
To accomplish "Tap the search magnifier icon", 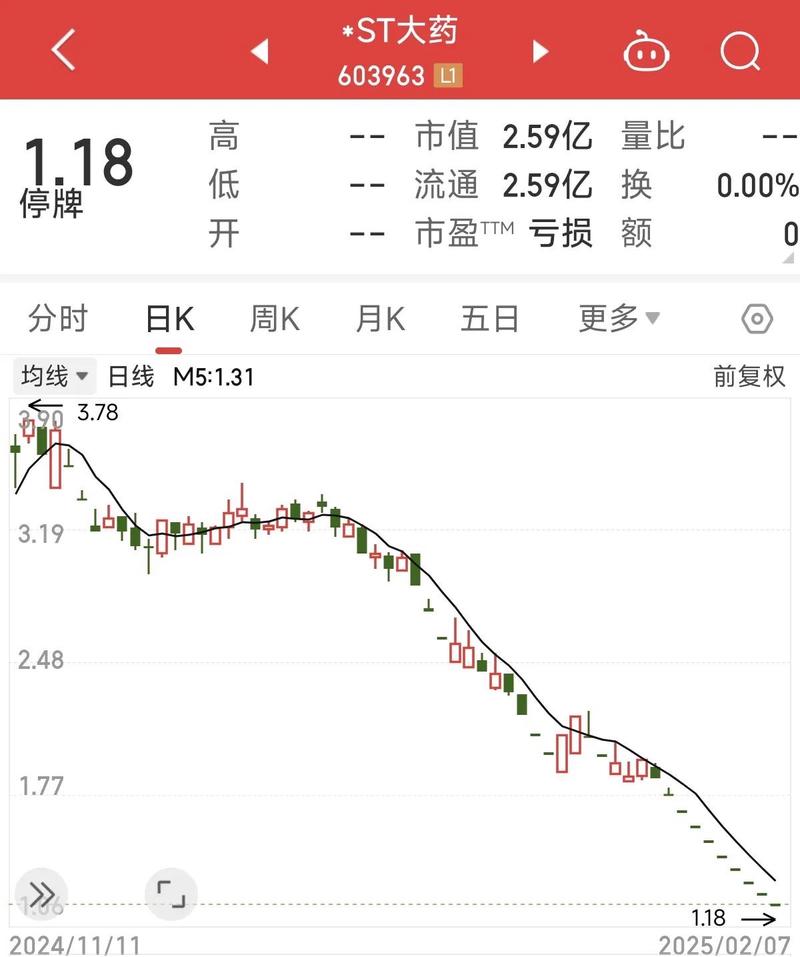I will (738, 51).
